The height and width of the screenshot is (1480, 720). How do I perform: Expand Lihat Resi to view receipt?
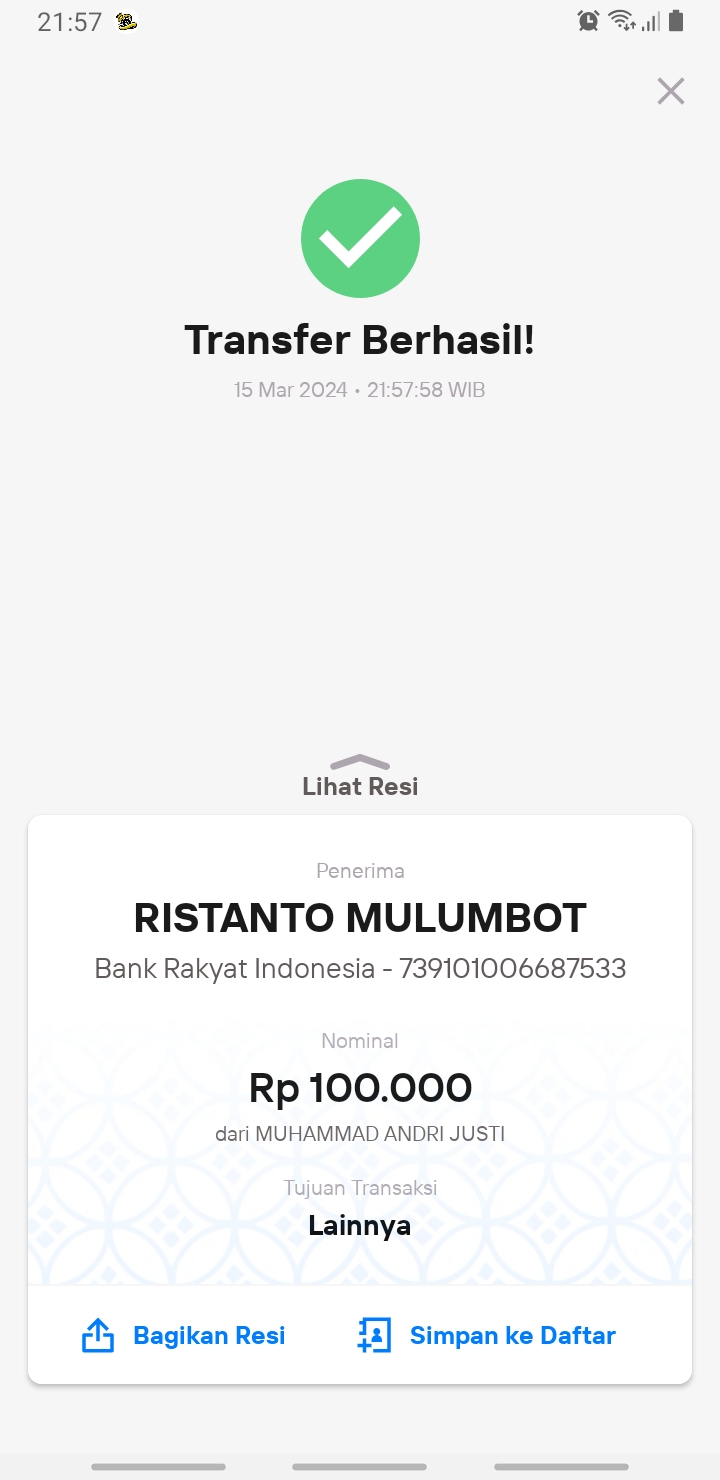pyautogui.click(x=360, y=777)
